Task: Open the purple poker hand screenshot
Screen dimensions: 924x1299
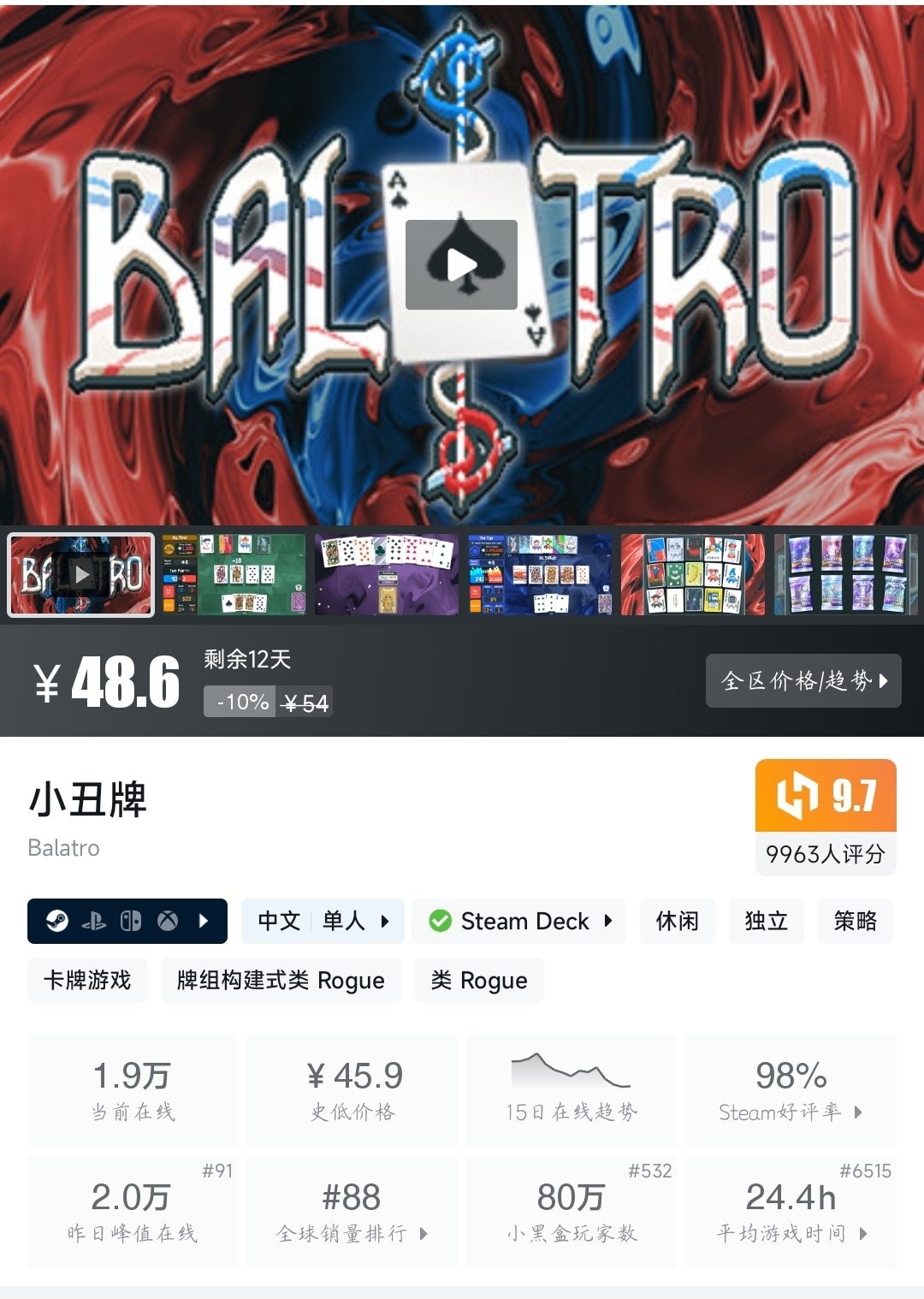Action: [387, 575]
